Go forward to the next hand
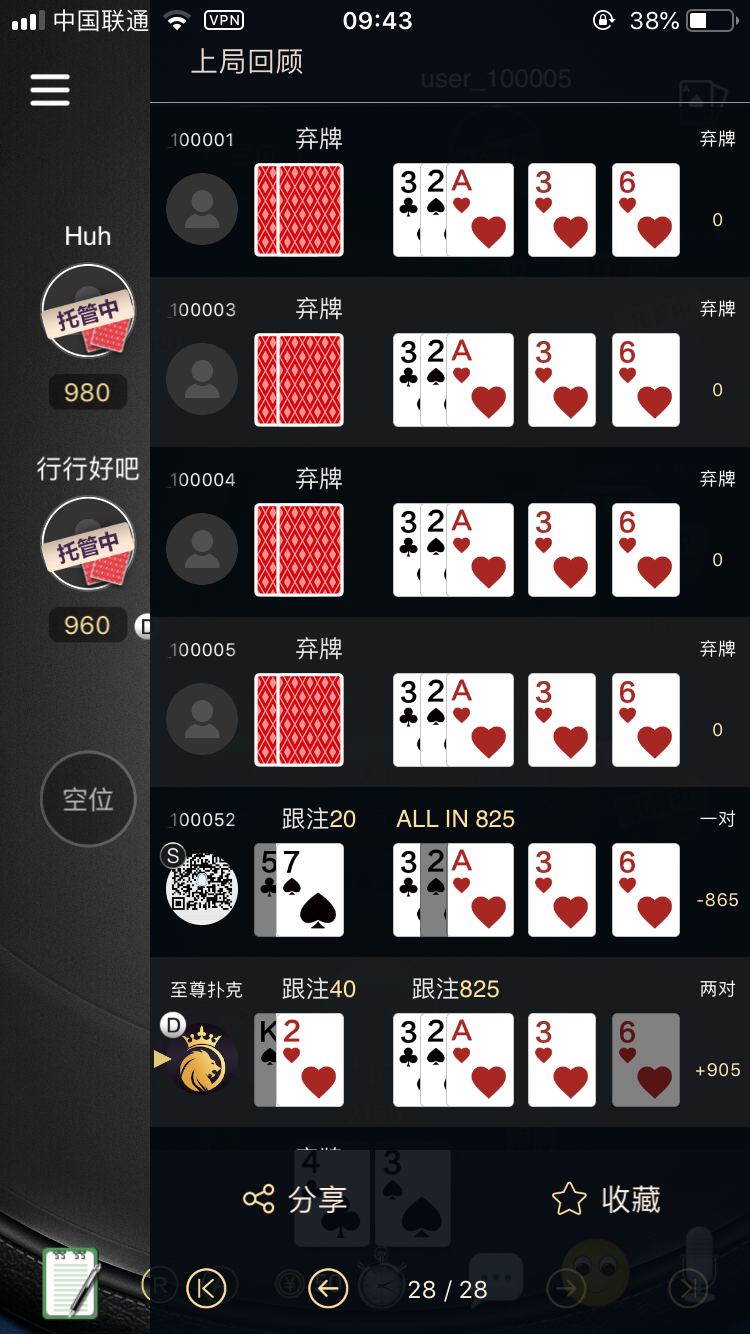 pyautogui.click(x=567, y=1289)
